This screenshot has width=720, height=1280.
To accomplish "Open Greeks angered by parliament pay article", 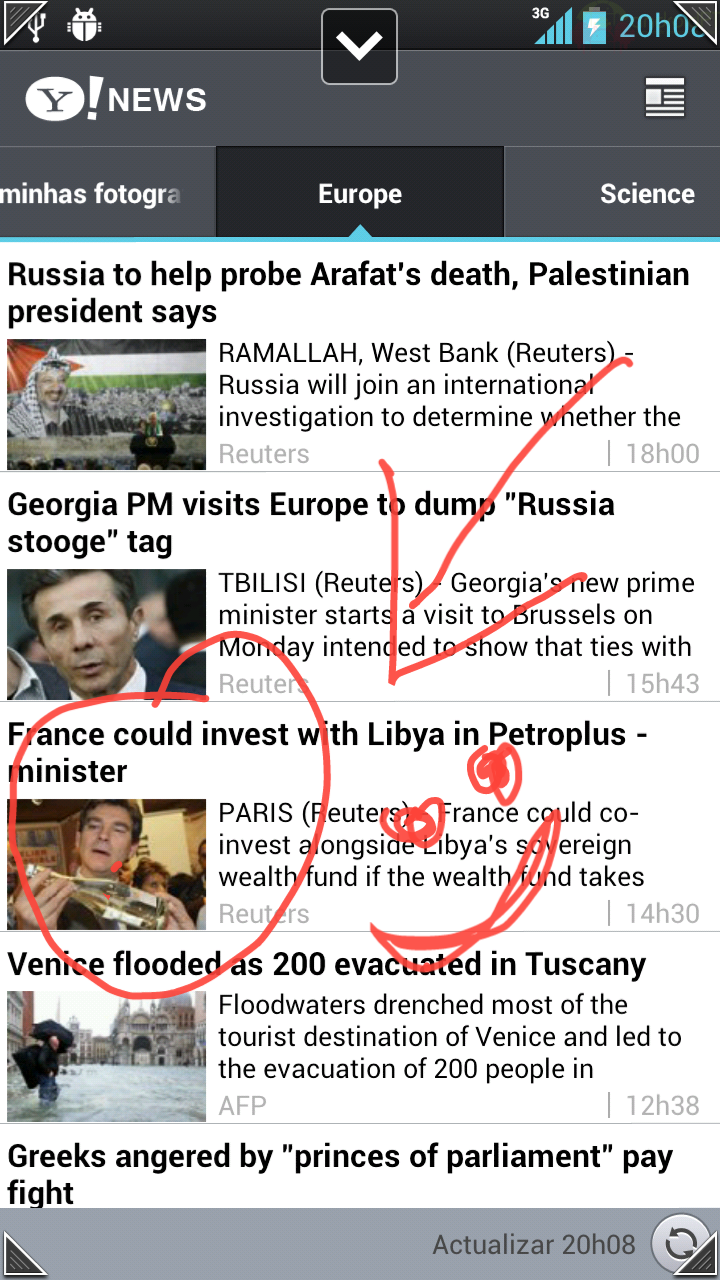I will (340, 1173).
